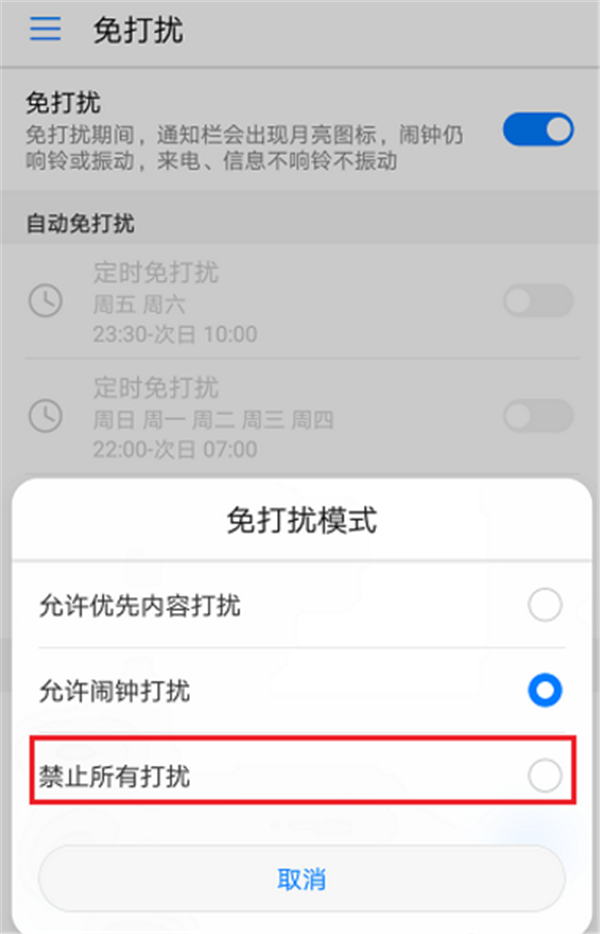Screen dimensions: 600x934
Task: Select 禁止所有打扰 option
Action: (545, 775)
